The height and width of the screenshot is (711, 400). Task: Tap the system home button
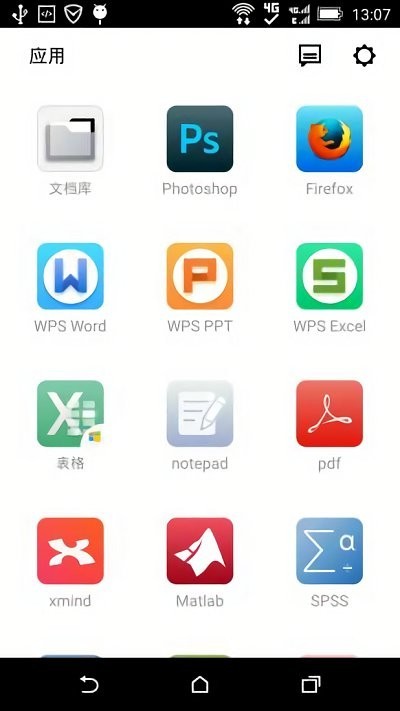[200, 684]
